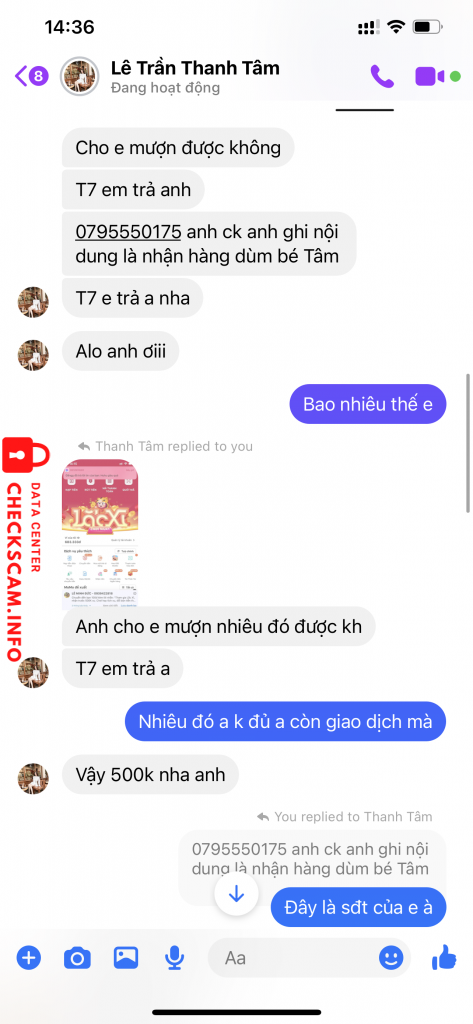The height and width of the screenshot is (1024, 473).
Task: Start a video call with Thanh Tâm
Action: click(431, 76)
